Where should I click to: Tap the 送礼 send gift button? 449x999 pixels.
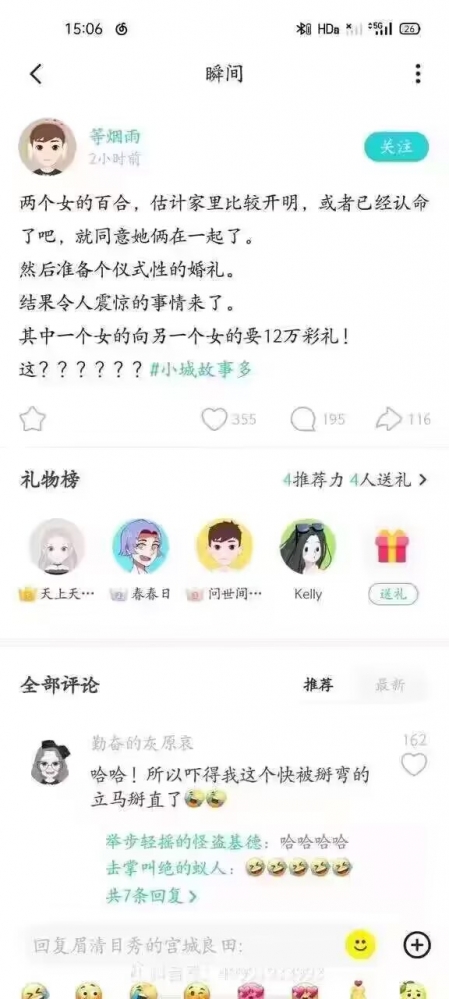click(x=393, y=594)
